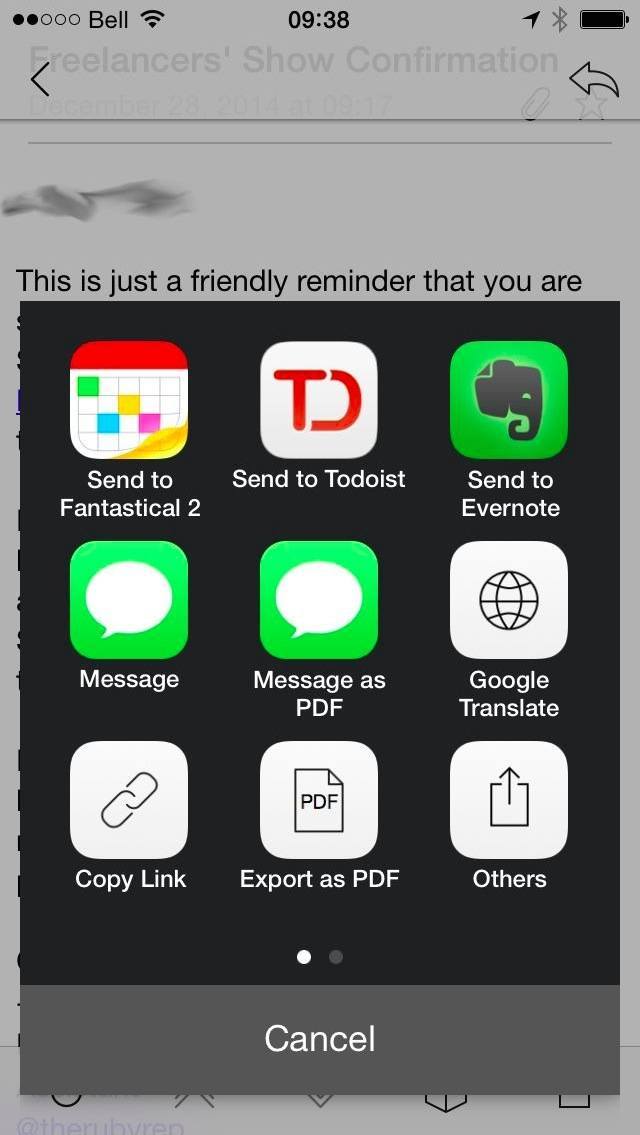Image resolution: width=640 pixels, height=1135 pixels.
Task: Open Google Translate action
Action: point(509,600)
